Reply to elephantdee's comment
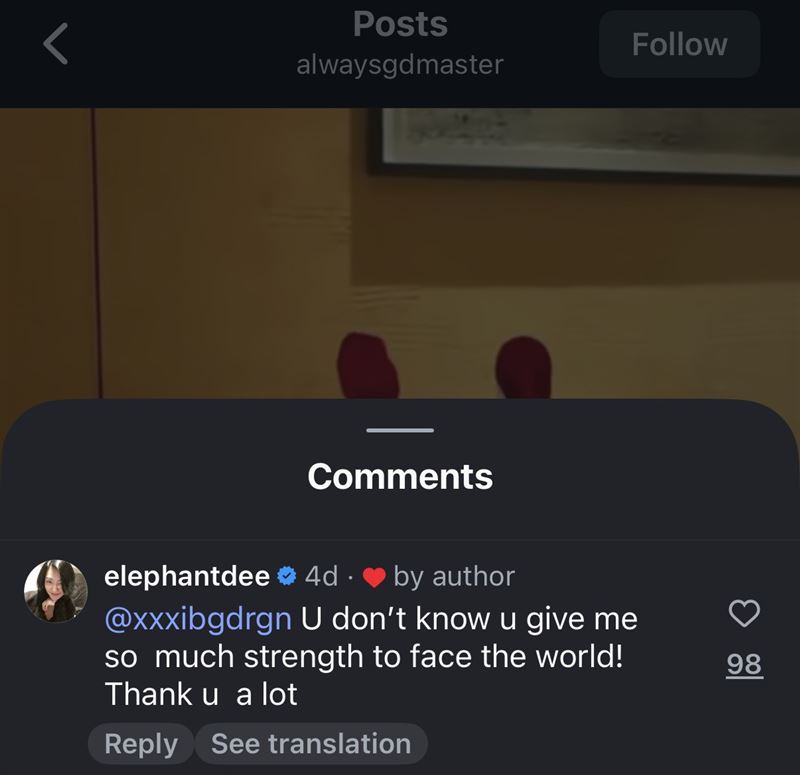Viewport: 800px width, 775px height. (141, 744)
